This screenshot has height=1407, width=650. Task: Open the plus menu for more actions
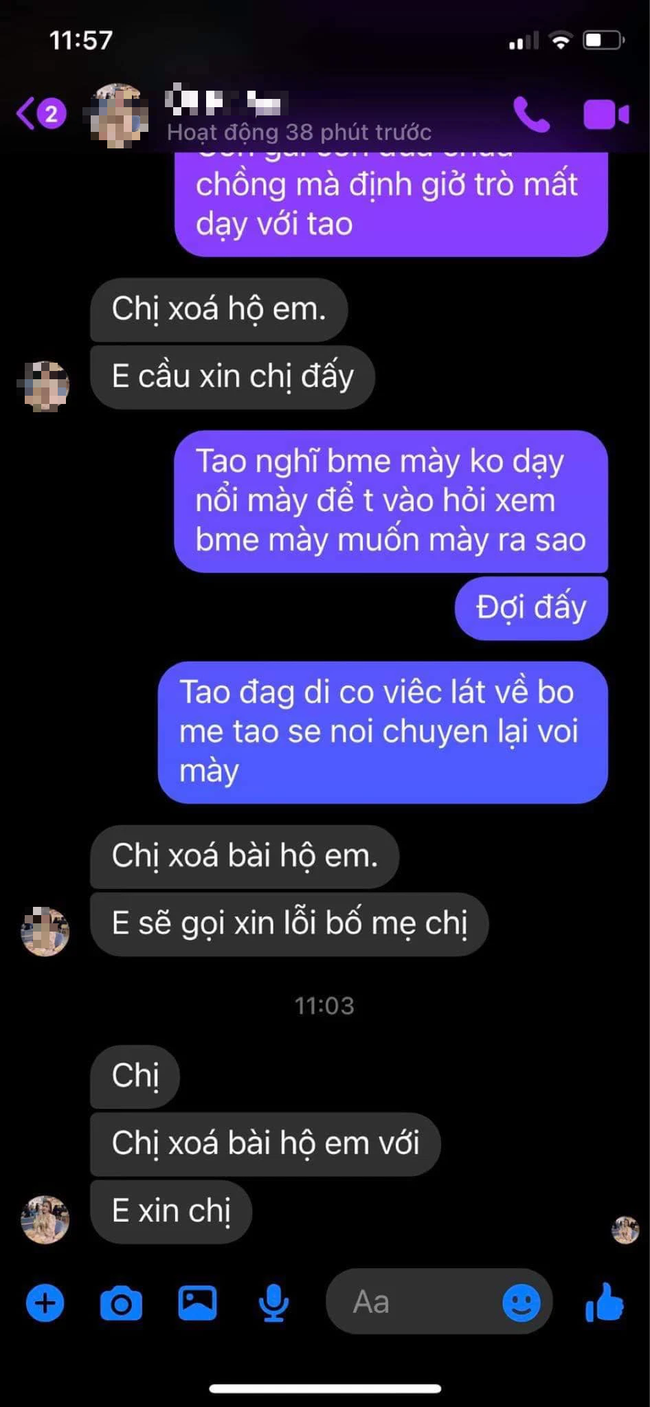tap(45, 1303)
